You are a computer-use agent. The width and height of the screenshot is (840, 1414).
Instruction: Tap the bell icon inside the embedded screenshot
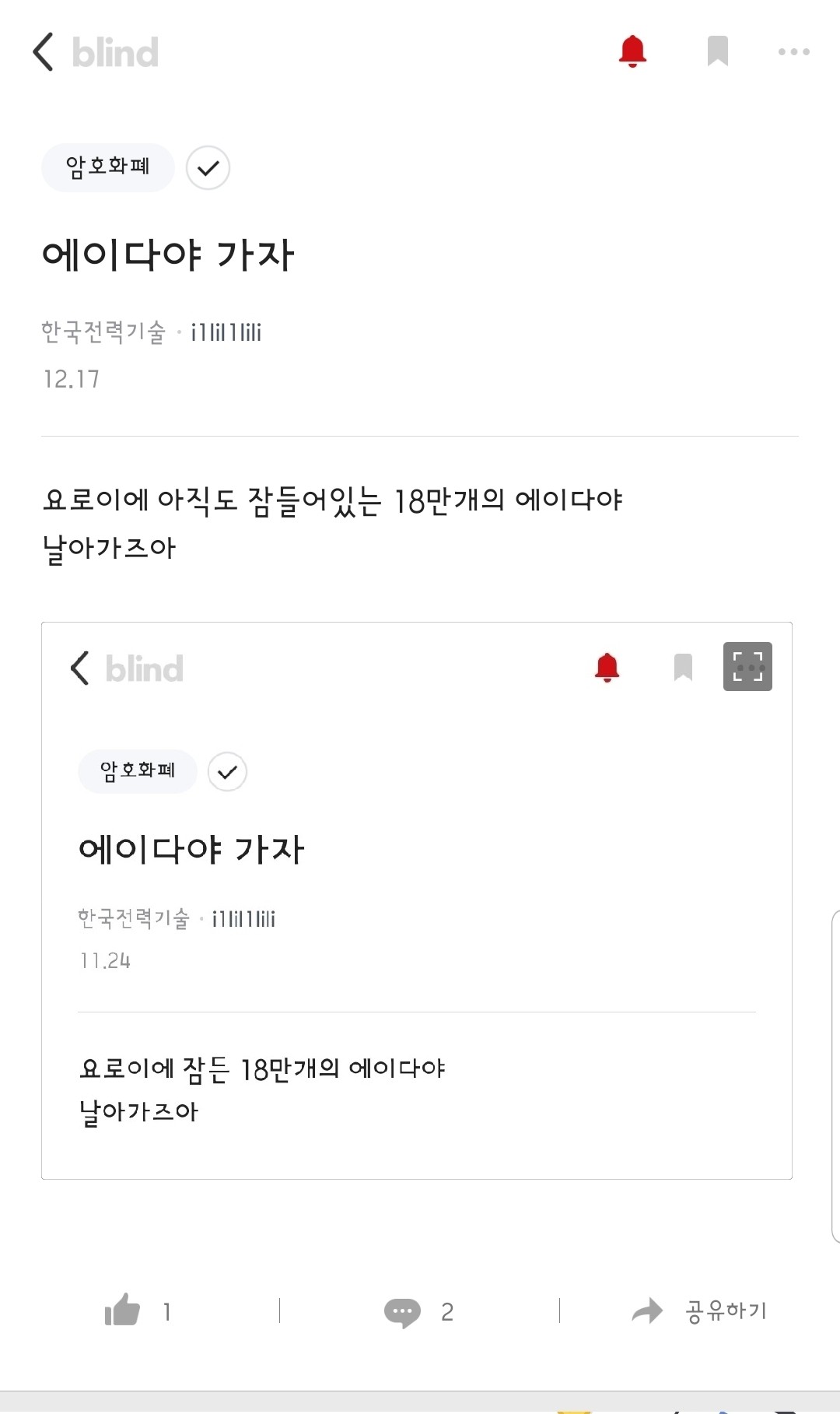pyautogui.click(x=607, y=668)
